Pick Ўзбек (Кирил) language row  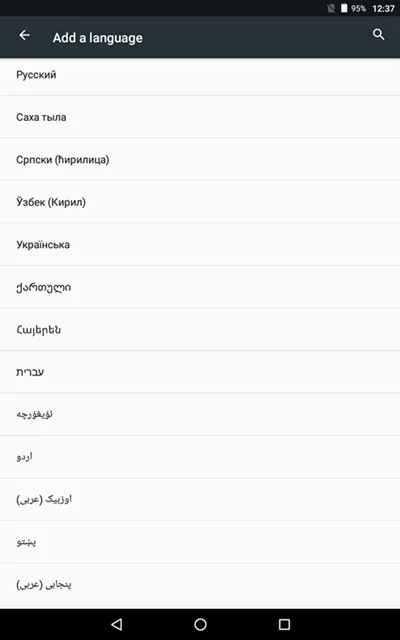tap(200, 202)
